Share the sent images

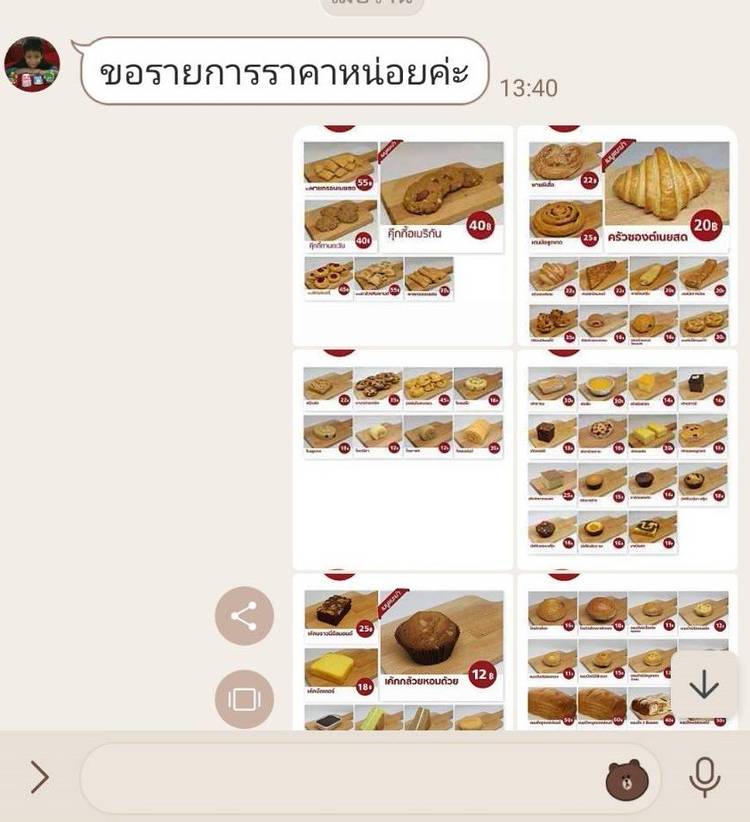(244, 616)
